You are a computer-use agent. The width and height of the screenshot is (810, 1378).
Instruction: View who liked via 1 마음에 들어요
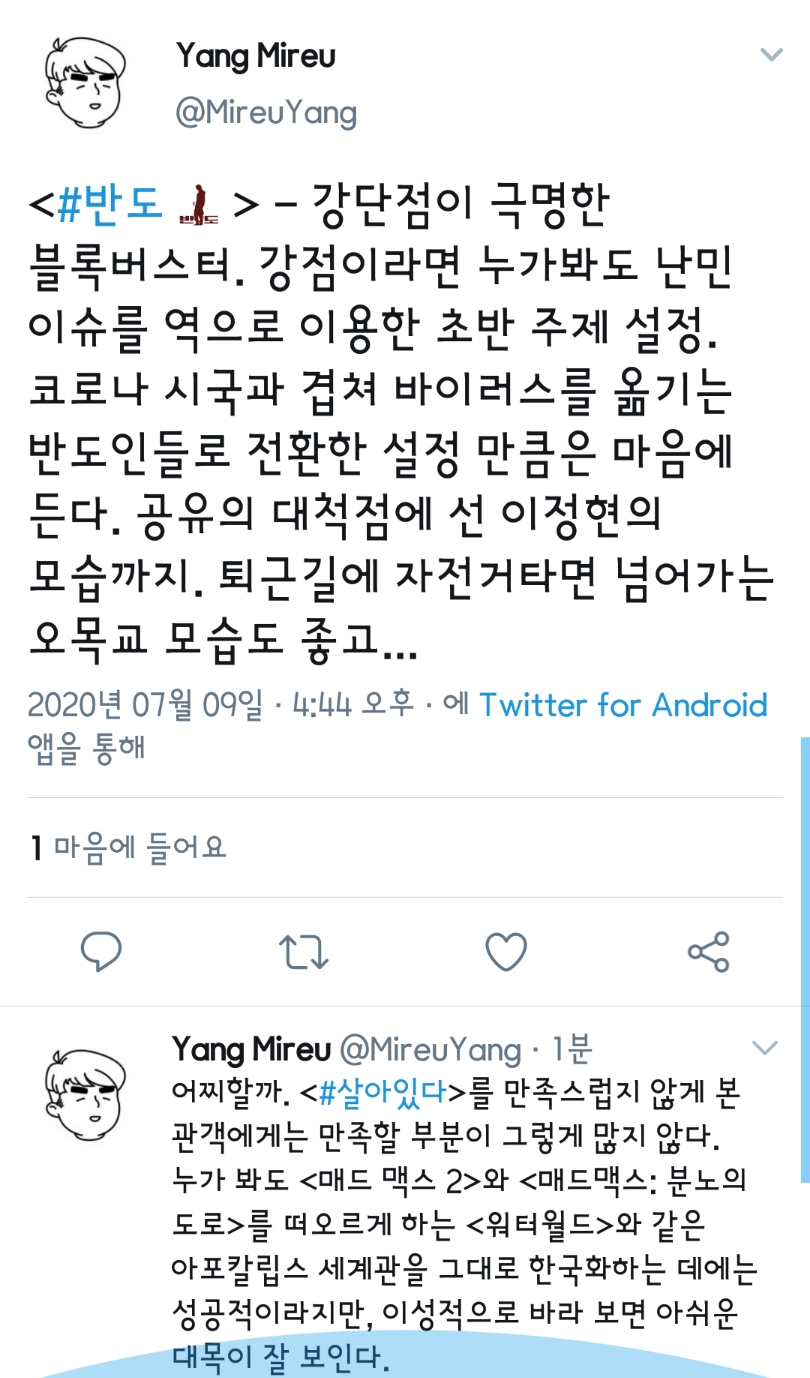tap(128, 848)
